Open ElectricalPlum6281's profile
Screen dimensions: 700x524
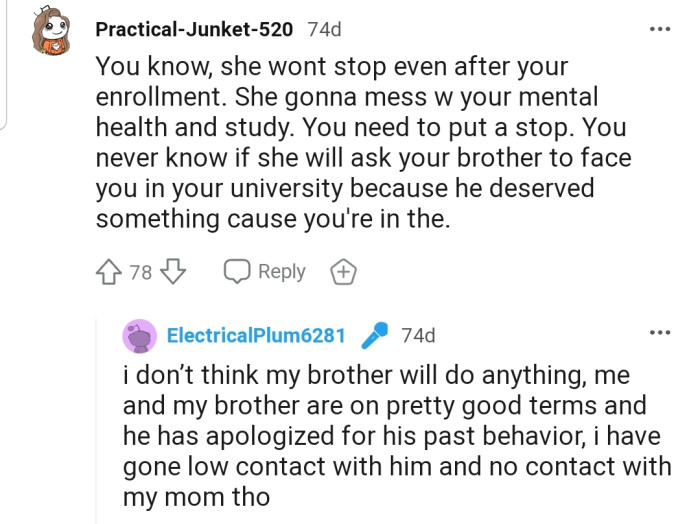(255, 335)
